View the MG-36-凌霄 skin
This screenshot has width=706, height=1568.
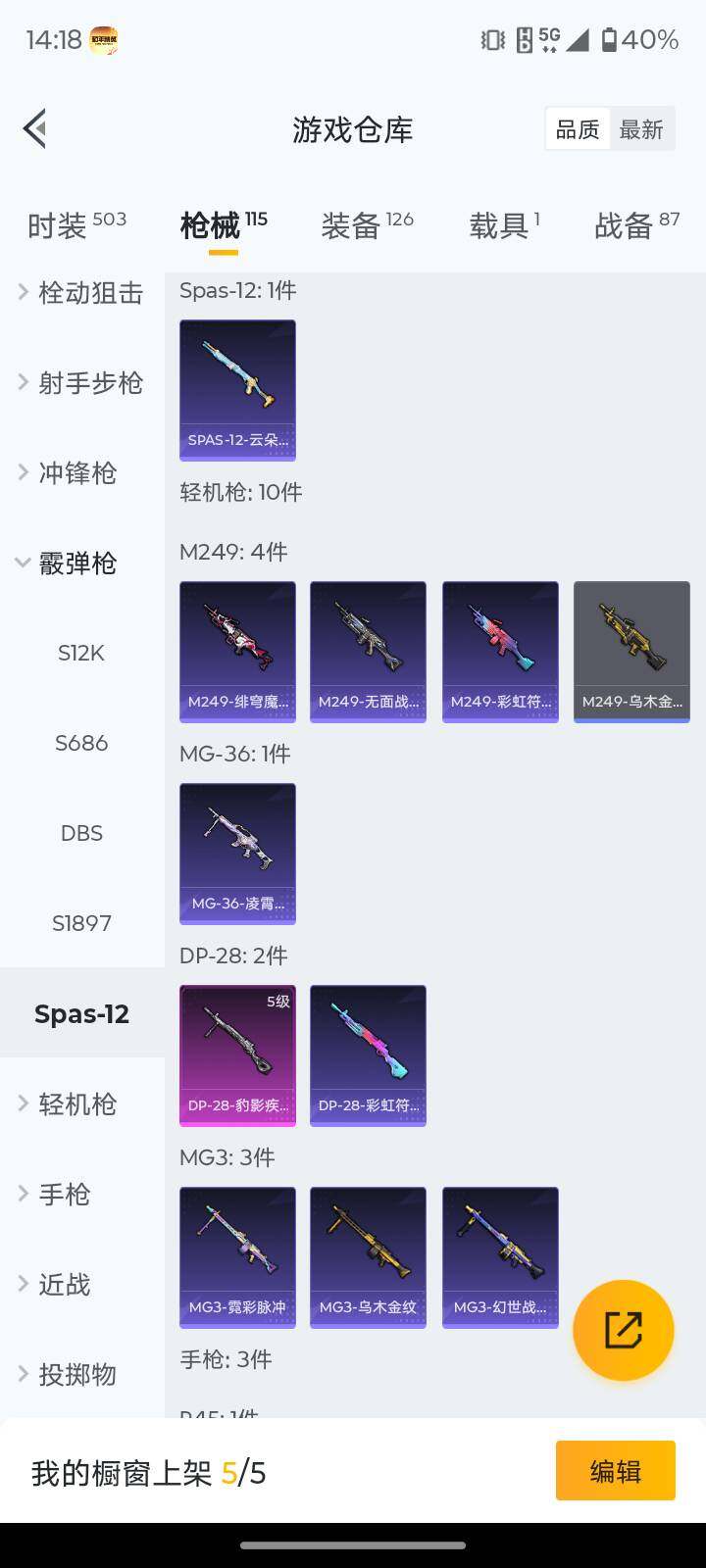click(x=236, y=853)
